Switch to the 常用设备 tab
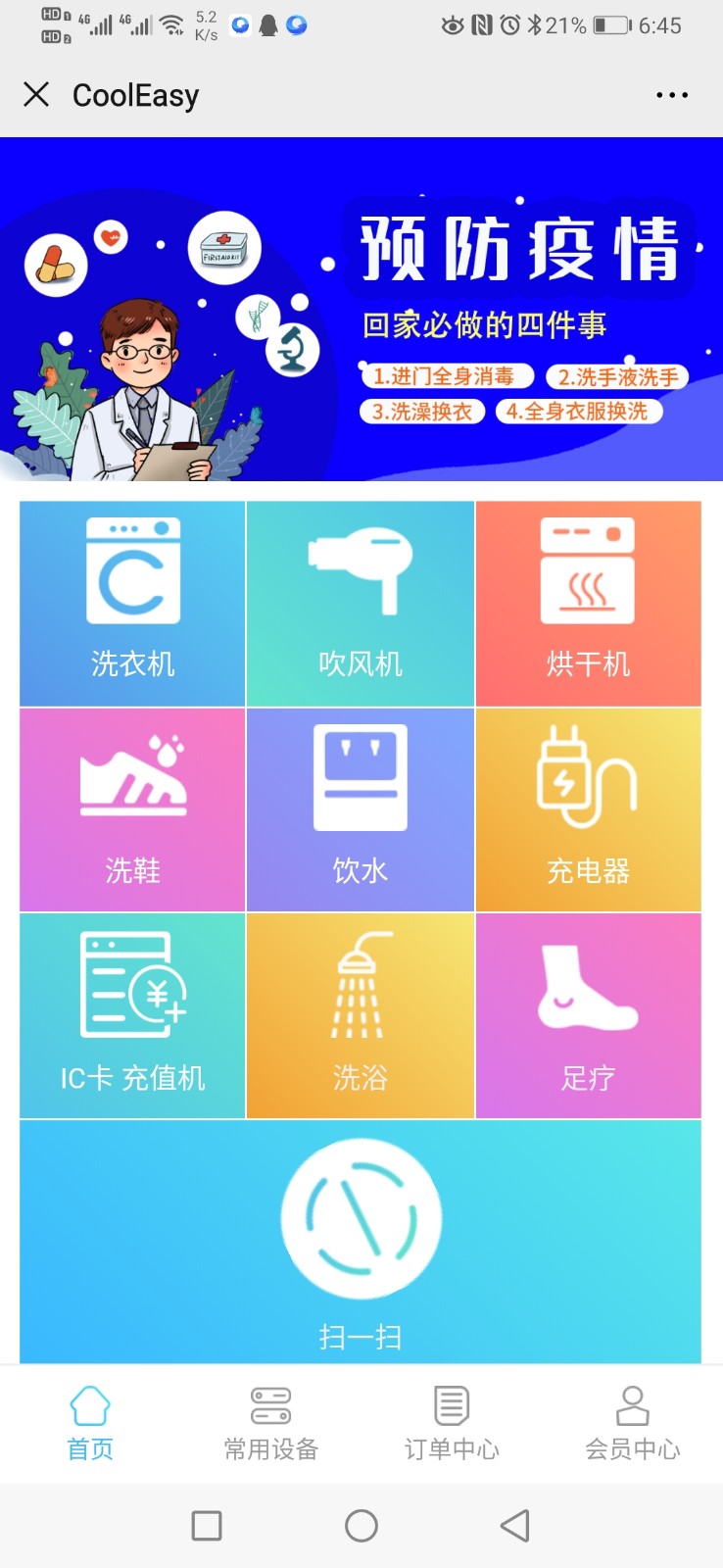The height and width of the screenshot is (1568, 723). [271, 1423]
